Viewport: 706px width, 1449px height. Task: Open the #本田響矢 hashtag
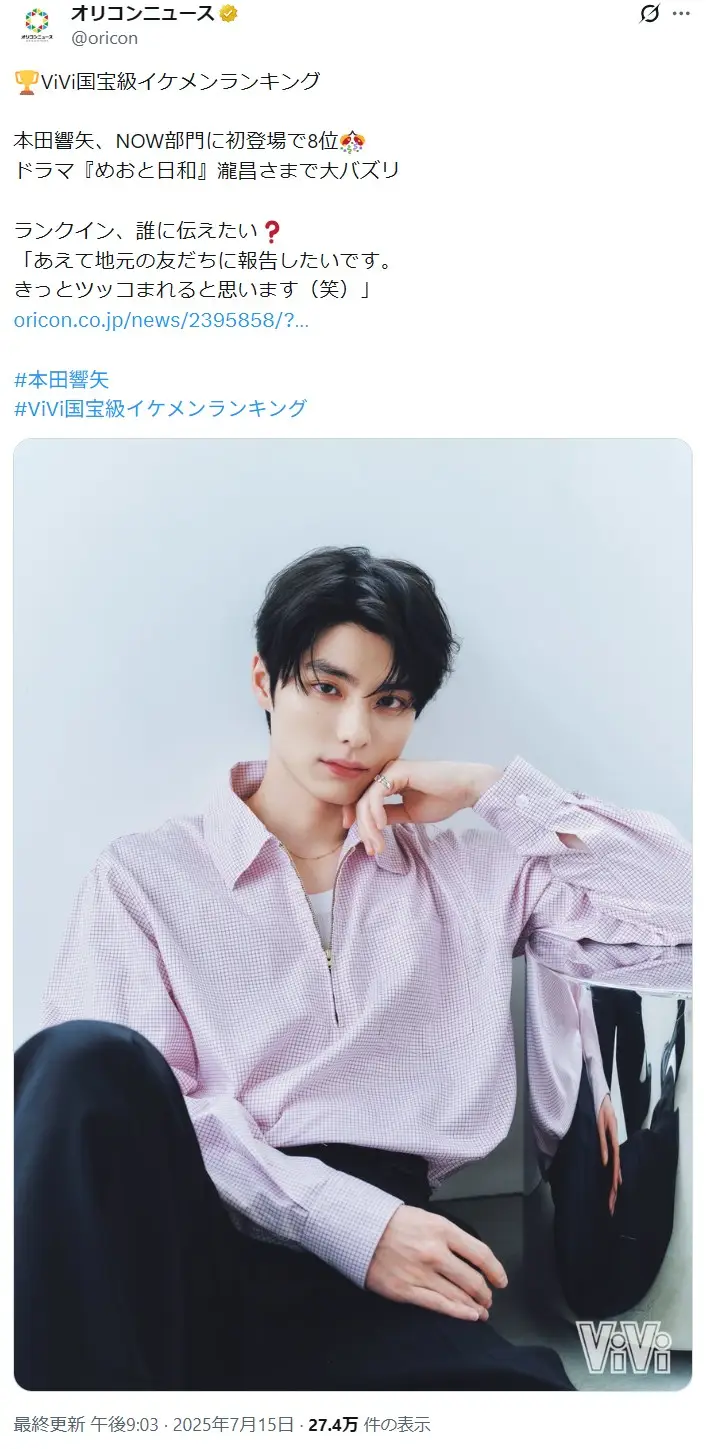tap(61, 379)
